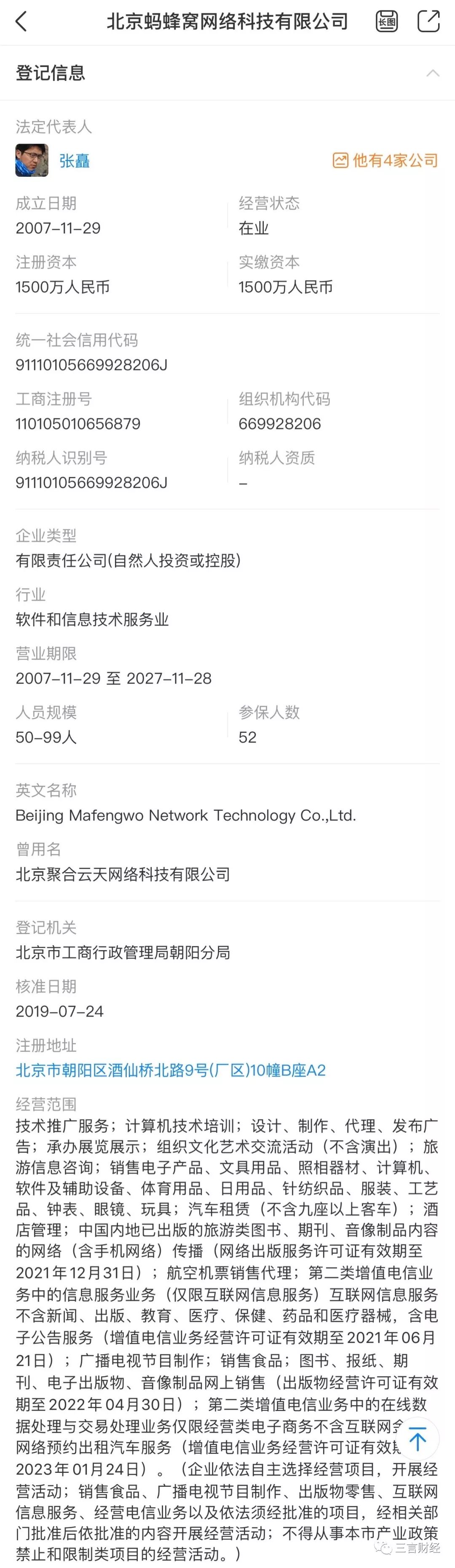The width and height of the screenshot is (455, 1568).
Task: Go back using the top-left arrow
Action: coord(22,22)
